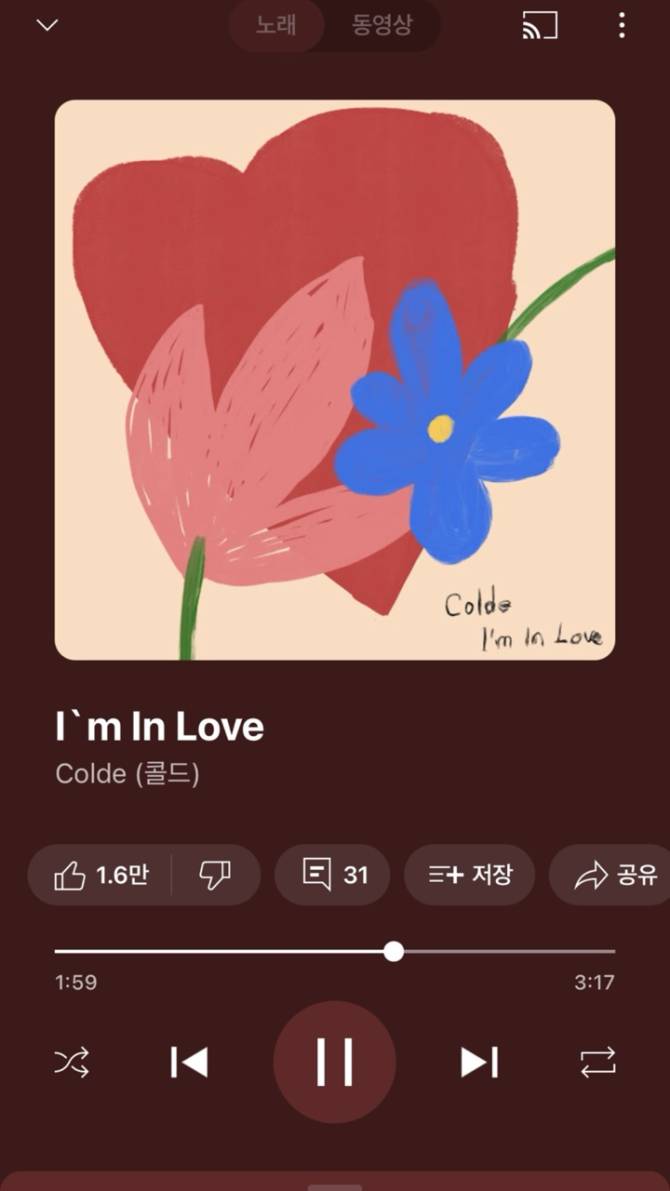Like the song I`m In Love

click(100, 876)
